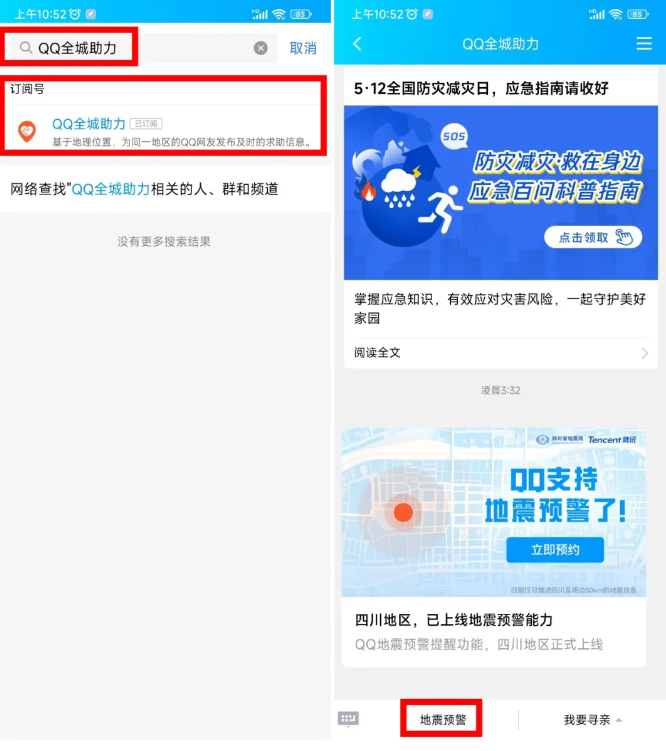Switch to keyboard input with the keyboard icon

(x=349, y=719)
